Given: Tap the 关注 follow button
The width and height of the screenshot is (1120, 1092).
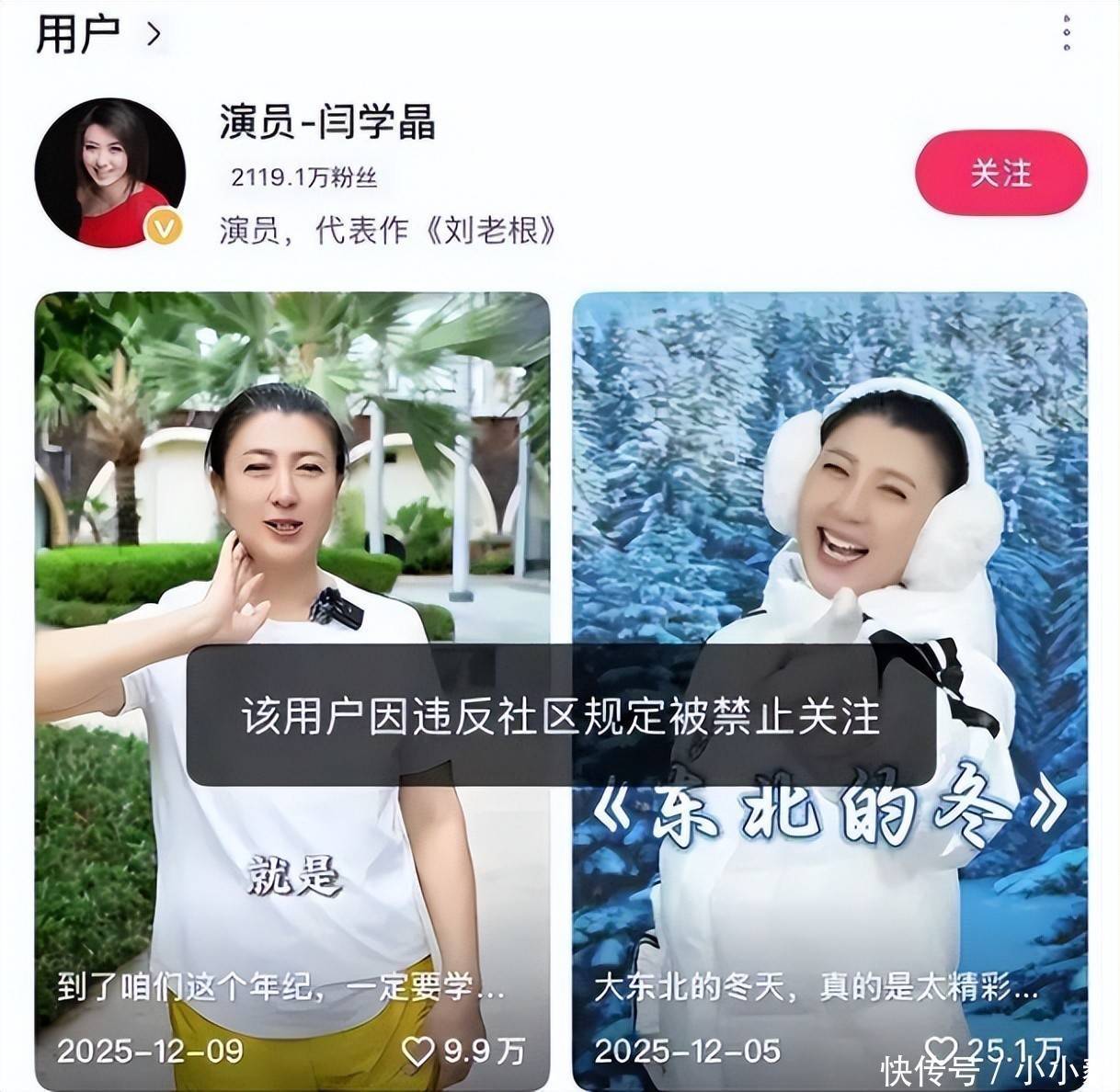Looking at the screenshot, I should point(1000,173).
